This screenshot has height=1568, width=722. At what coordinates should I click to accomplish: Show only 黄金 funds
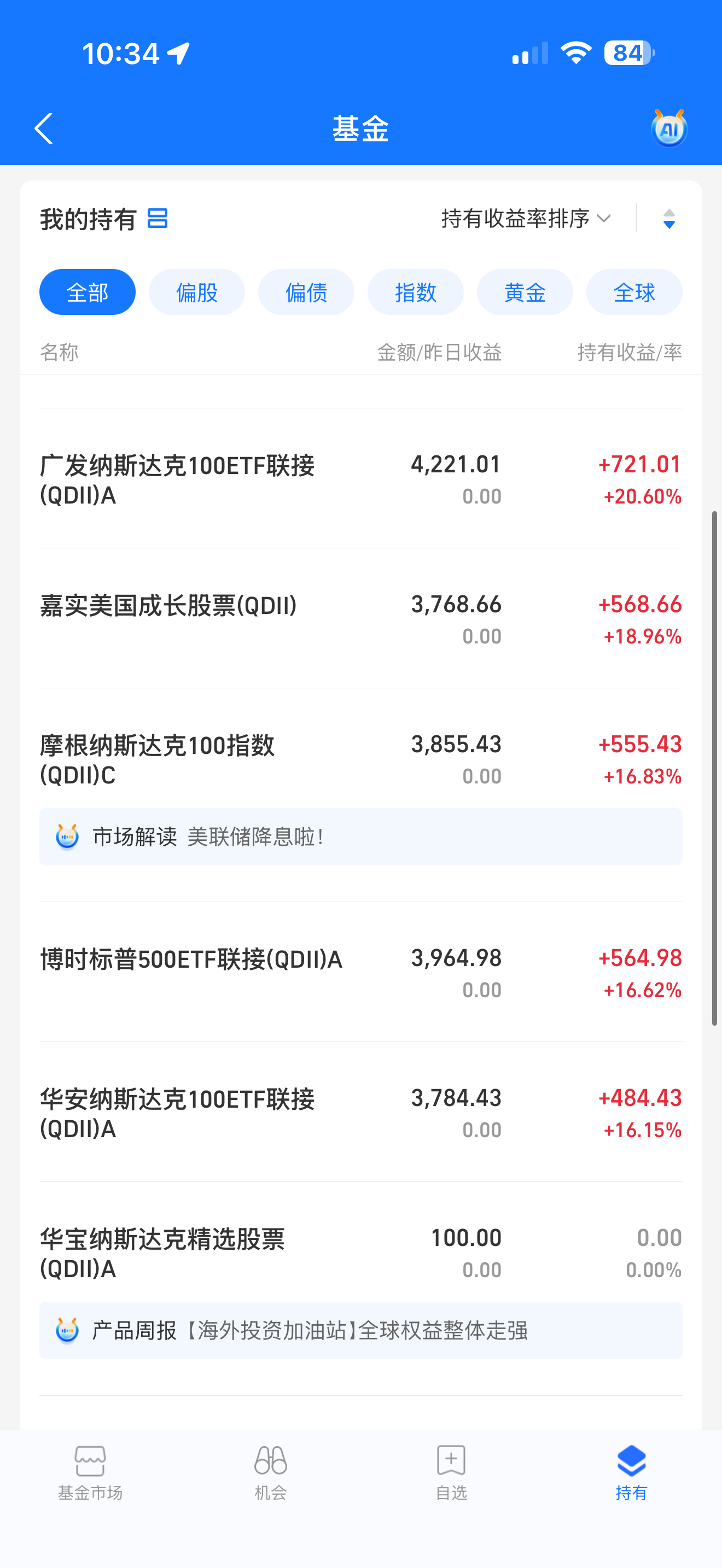click(x=525, y=292)
